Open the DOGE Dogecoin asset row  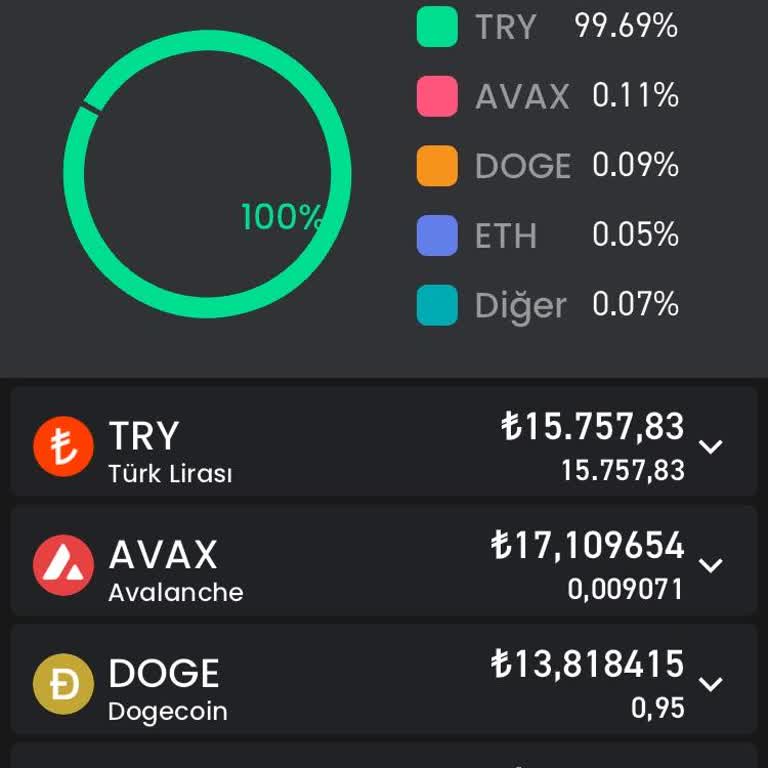(x=300, y=680)
